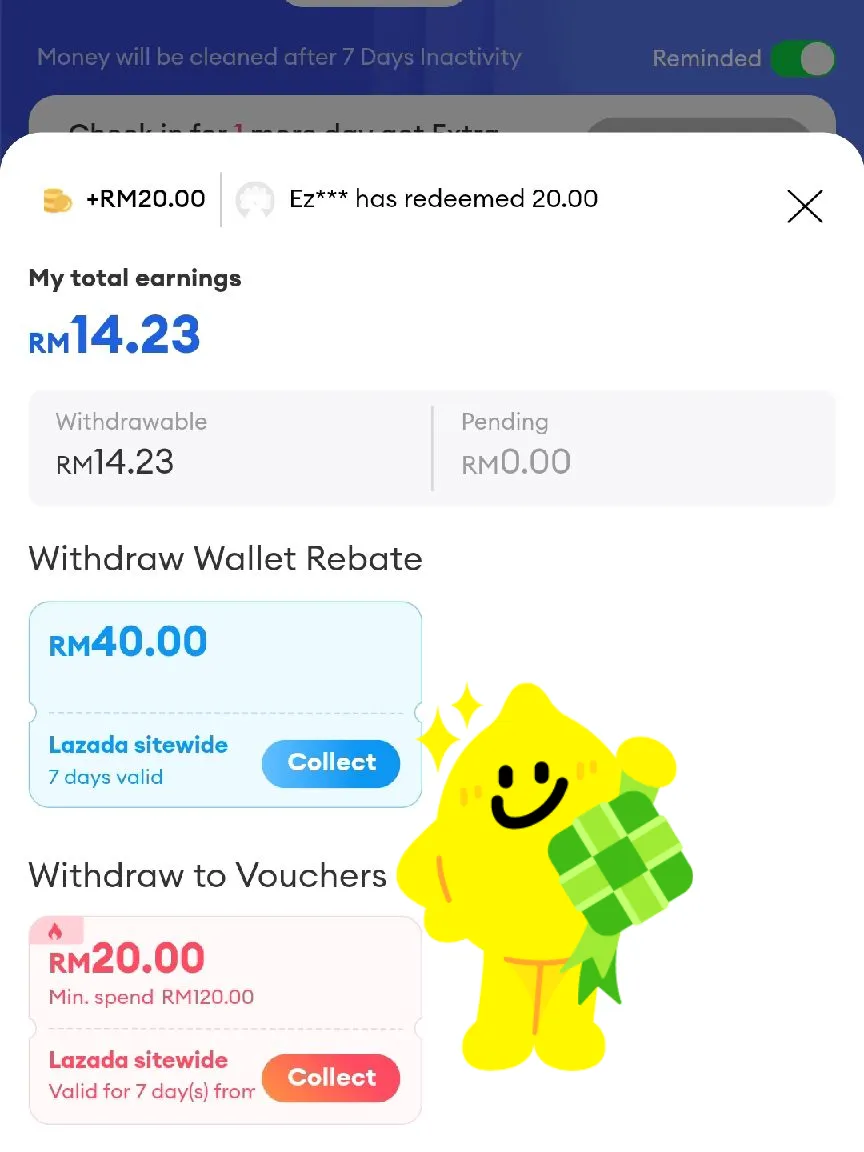Screen dimensions: 864x1152
Task: Select the Withdraw Wallet Rebate section
Action: [225, 559]
